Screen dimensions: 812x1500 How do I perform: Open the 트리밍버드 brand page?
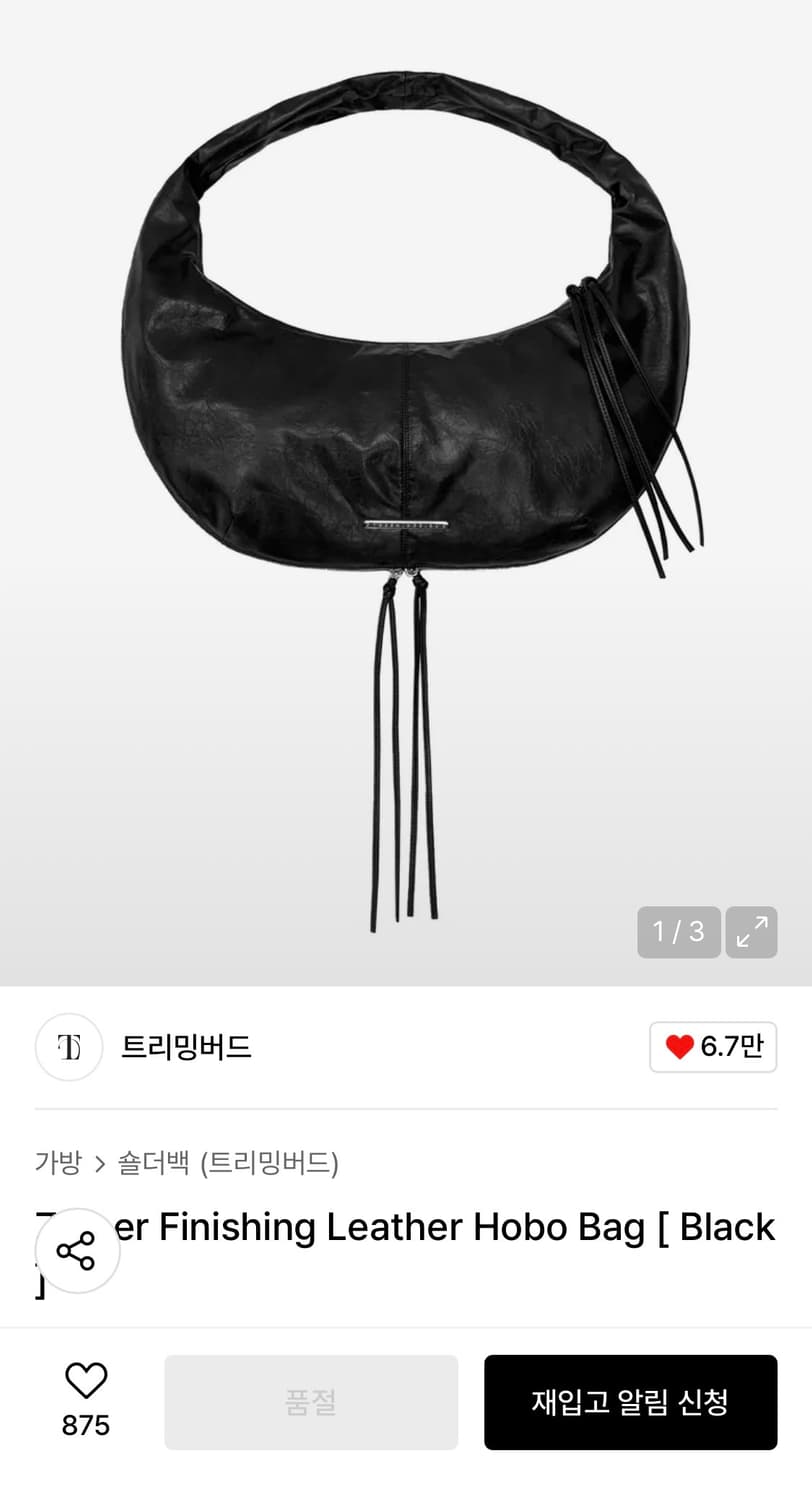(x=186, y=1047)
